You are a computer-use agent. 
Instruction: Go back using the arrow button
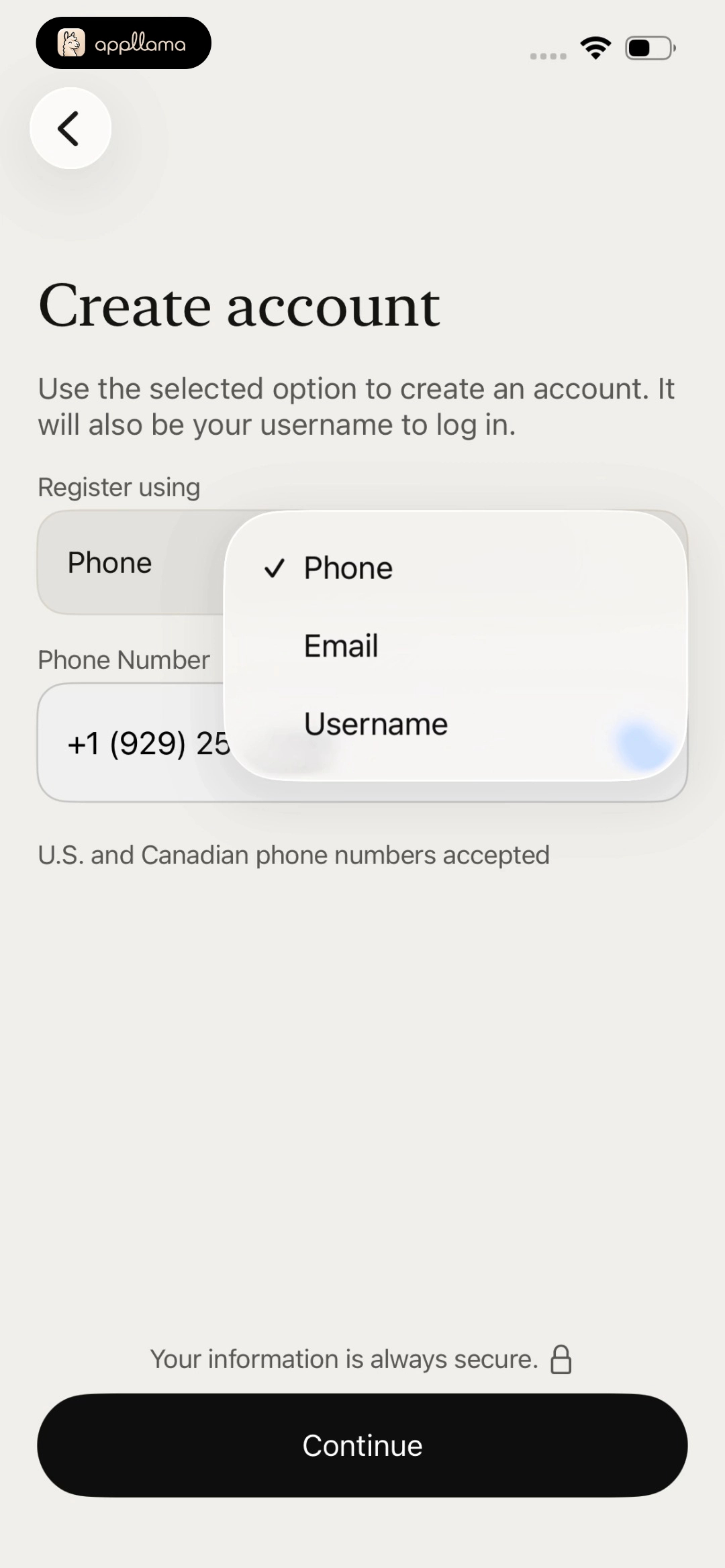coord(70,128)
